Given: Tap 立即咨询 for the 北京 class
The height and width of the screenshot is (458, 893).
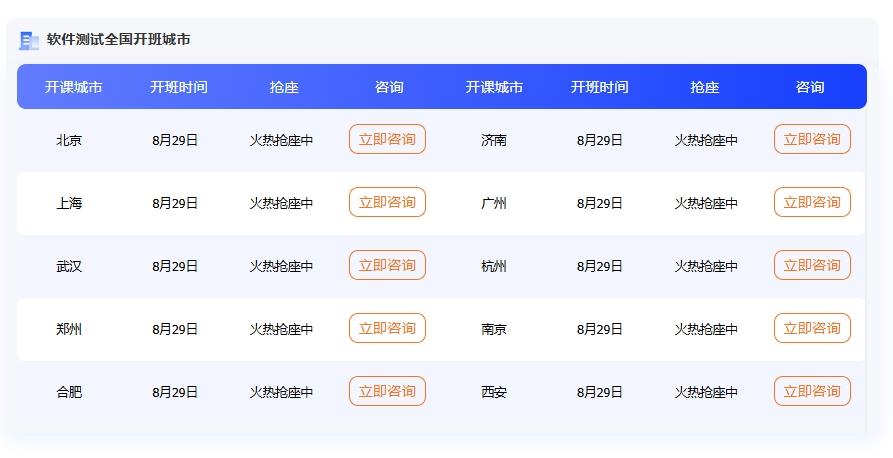Looking at the screenshot, I should click(387, 139).
